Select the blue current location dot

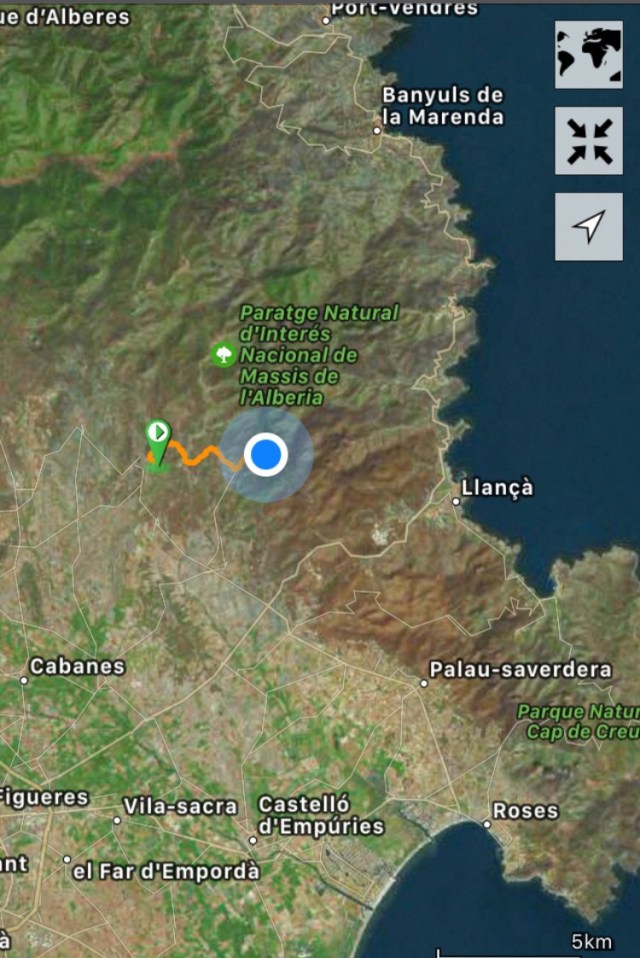(265, 455)
